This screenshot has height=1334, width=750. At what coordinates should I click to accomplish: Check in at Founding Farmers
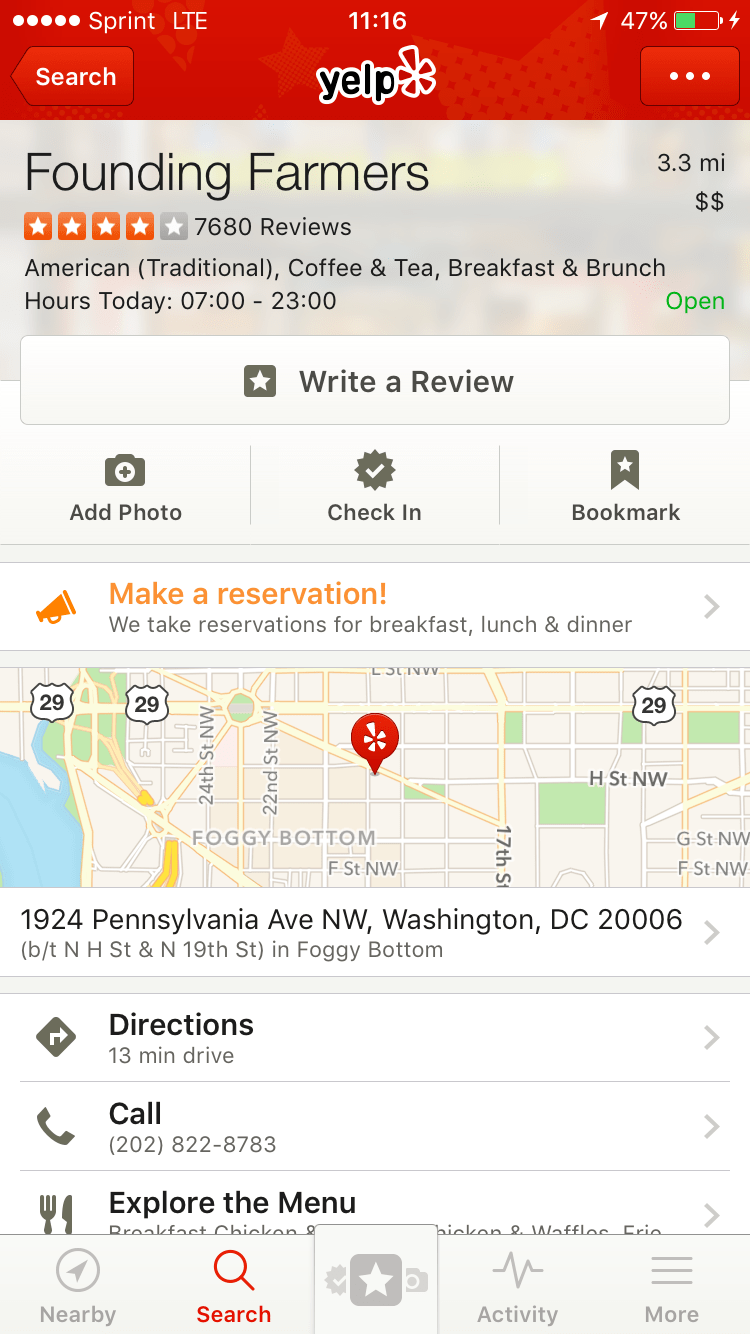(x=375, y=488)
